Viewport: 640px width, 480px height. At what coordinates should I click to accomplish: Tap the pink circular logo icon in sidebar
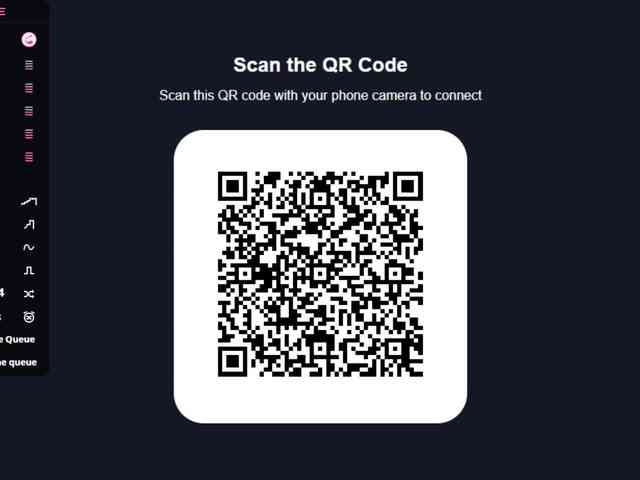29,40
